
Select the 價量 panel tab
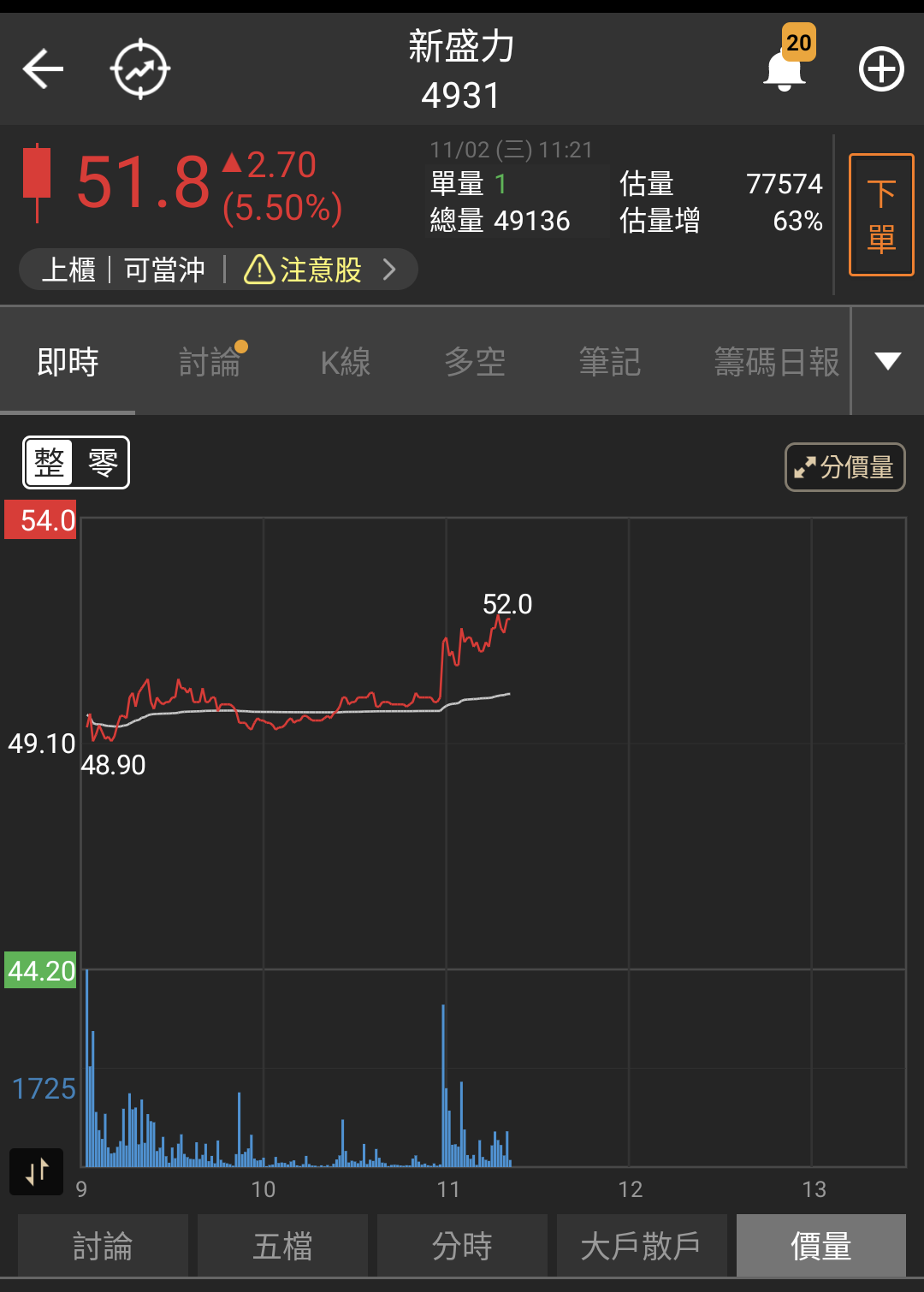[821, 1246]
